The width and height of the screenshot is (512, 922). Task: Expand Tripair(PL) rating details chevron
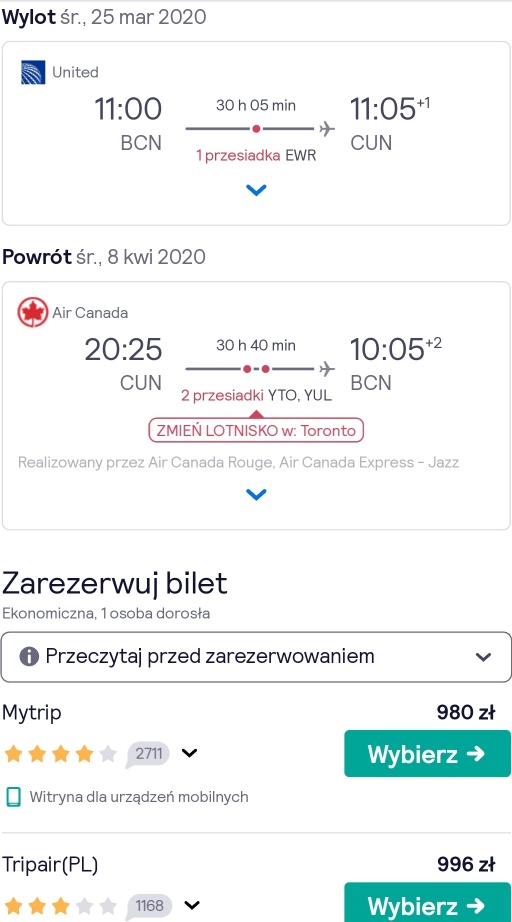[x=192, y=904]
